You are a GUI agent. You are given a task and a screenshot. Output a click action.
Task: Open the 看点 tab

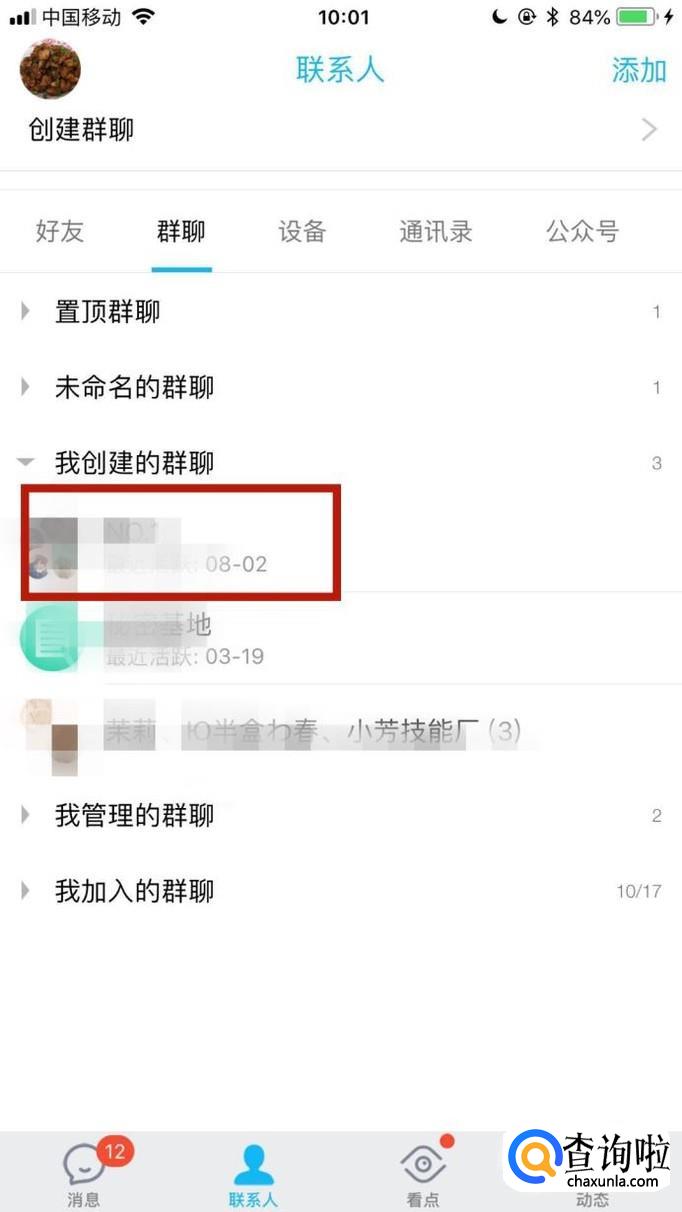click(423, 1172)
